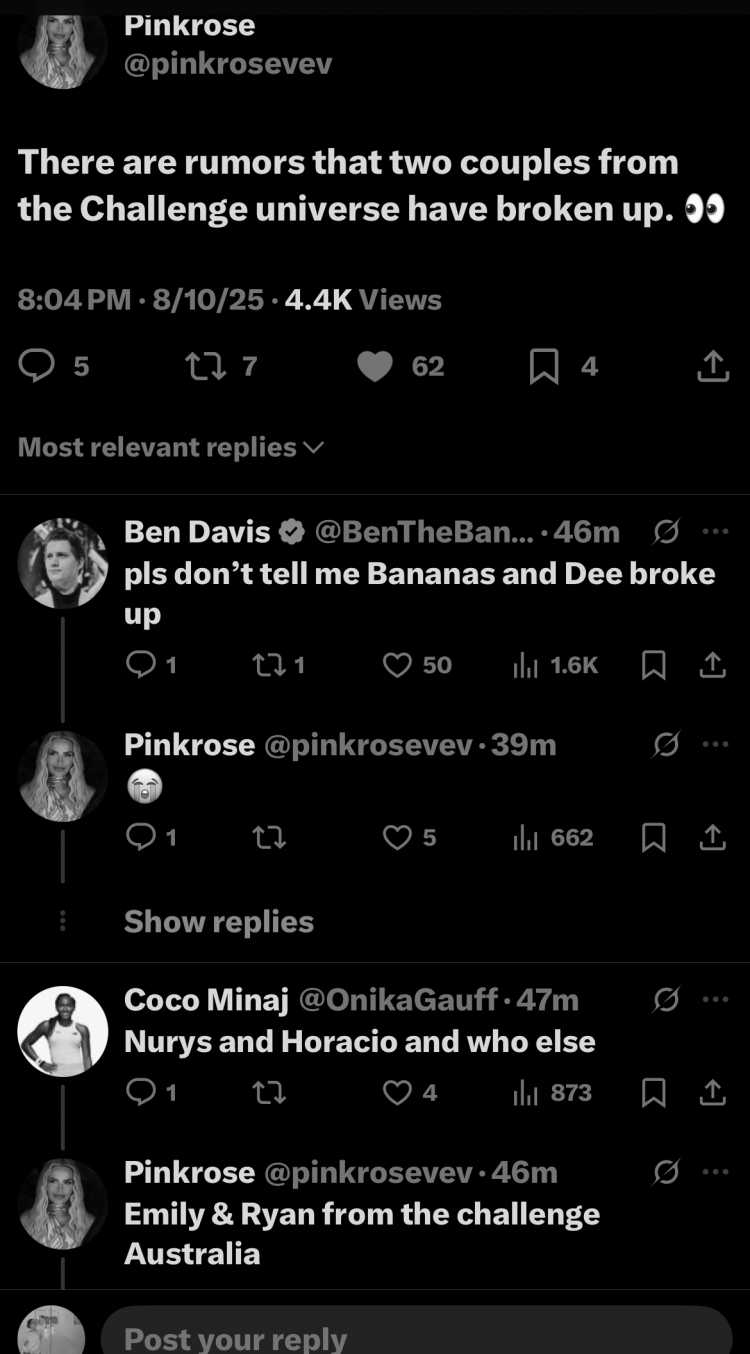Like Pinkrose's crying emoji reply
Screen dimensions: 750x1354
point(398,837)
